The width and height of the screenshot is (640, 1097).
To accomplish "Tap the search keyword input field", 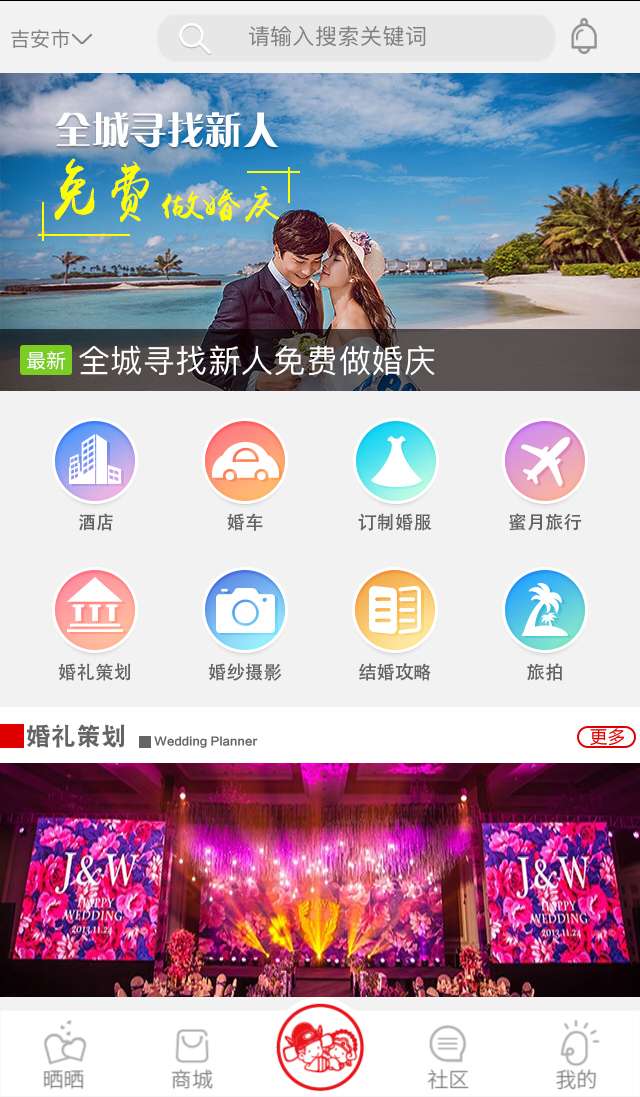I will pos(355,38).
